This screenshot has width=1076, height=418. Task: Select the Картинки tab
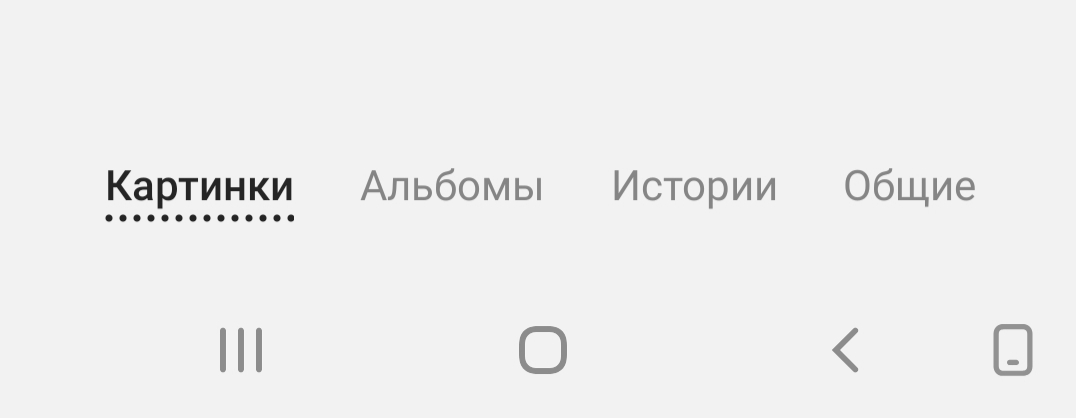199,187
